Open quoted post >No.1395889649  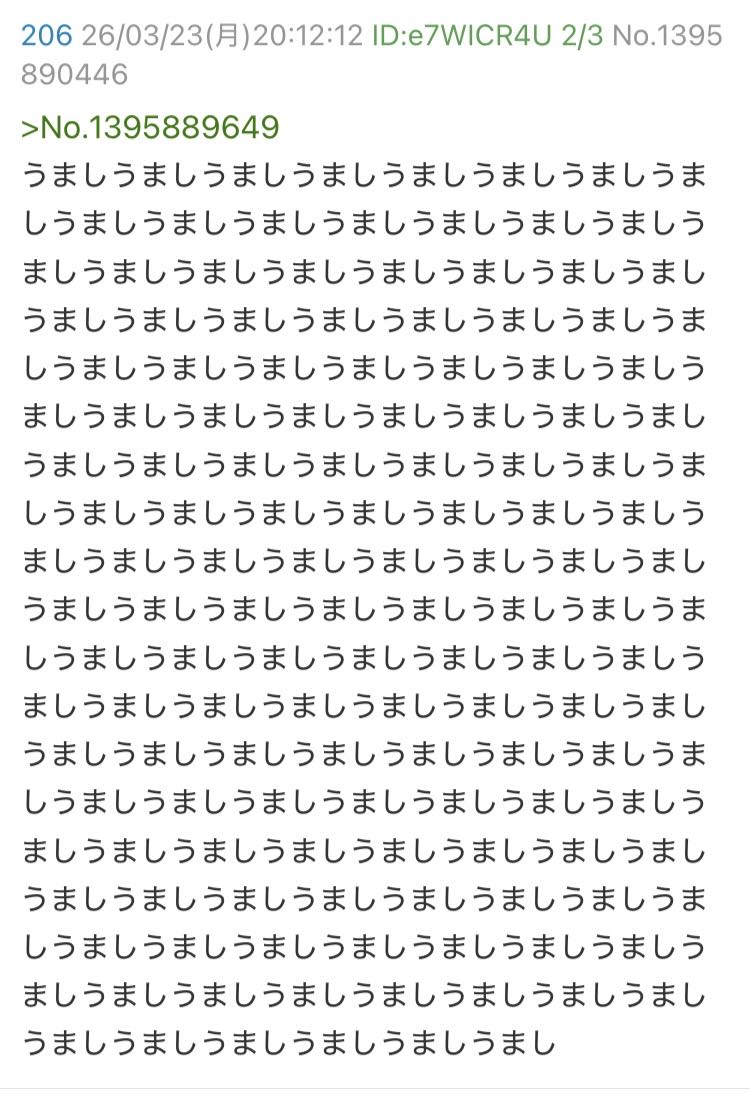pos(150,128)
